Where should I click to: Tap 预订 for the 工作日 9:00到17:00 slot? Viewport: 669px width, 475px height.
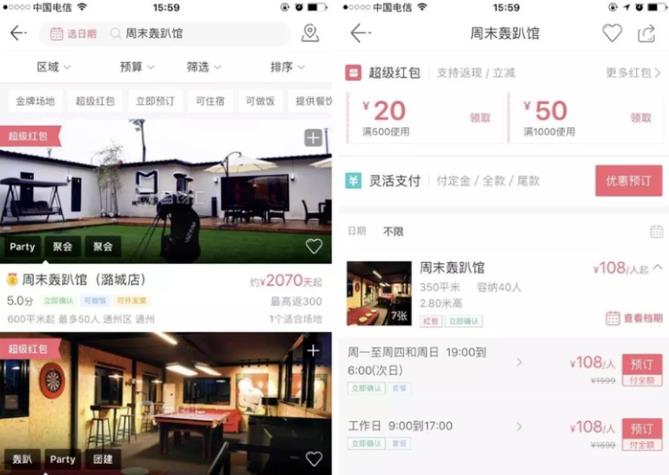click(641, 427)
